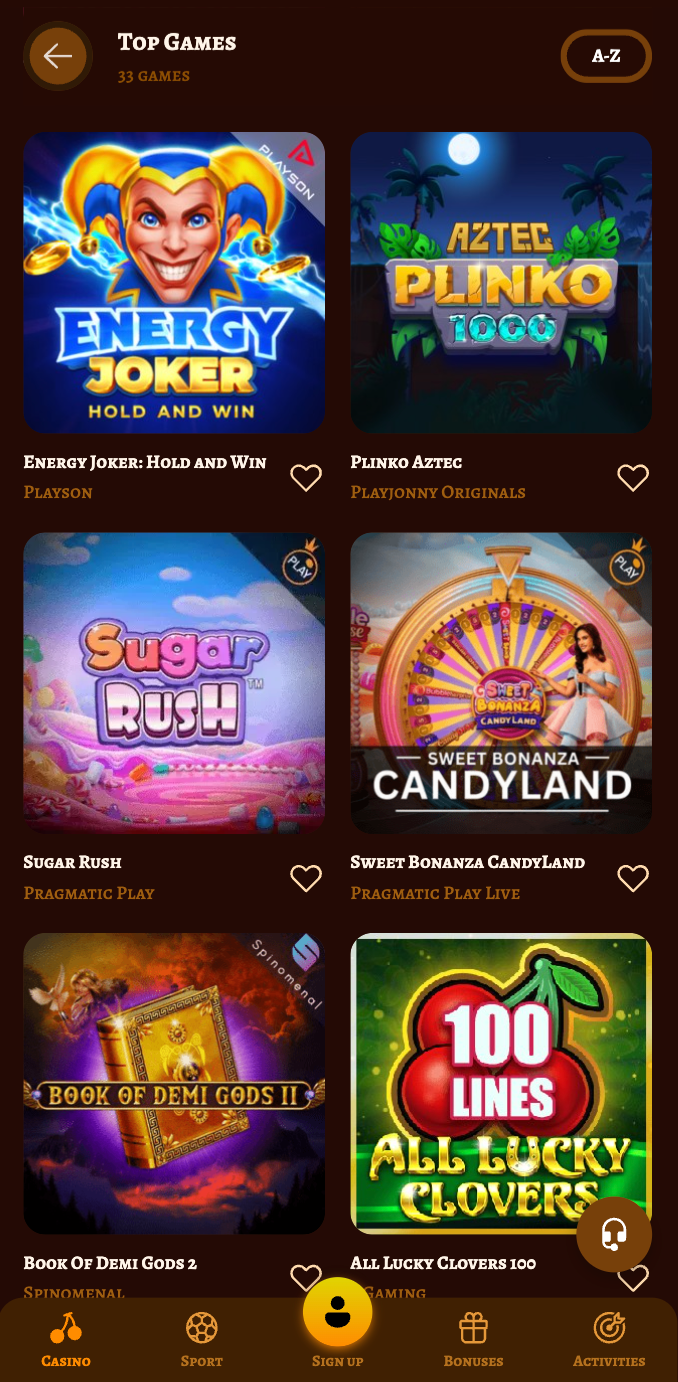Image resolution: width=678 pixels, height=1382 pixels.
Task: Go back using the arrow button
Action: (57, 56)
